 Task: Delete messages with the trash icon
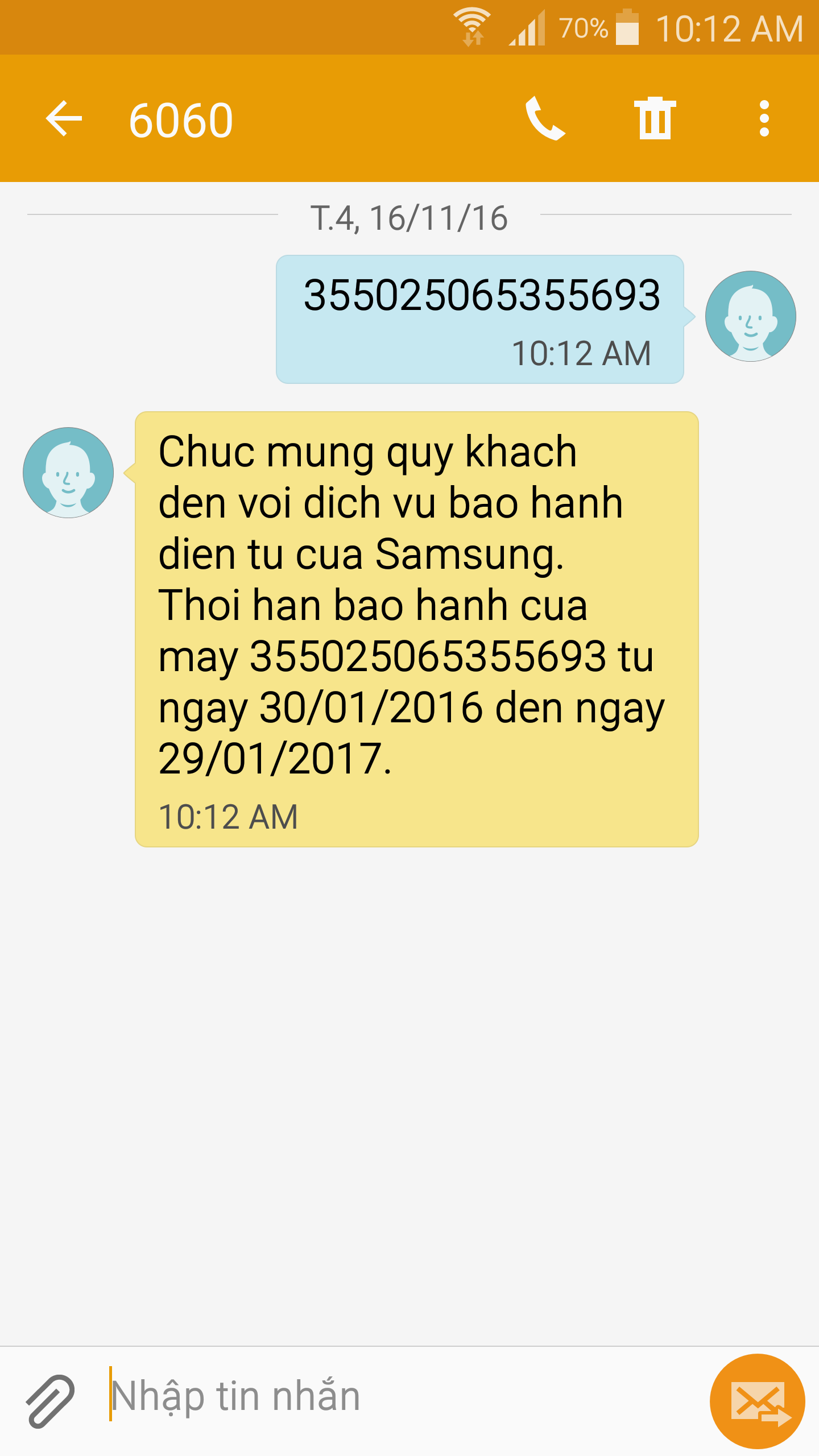point(655,119)
